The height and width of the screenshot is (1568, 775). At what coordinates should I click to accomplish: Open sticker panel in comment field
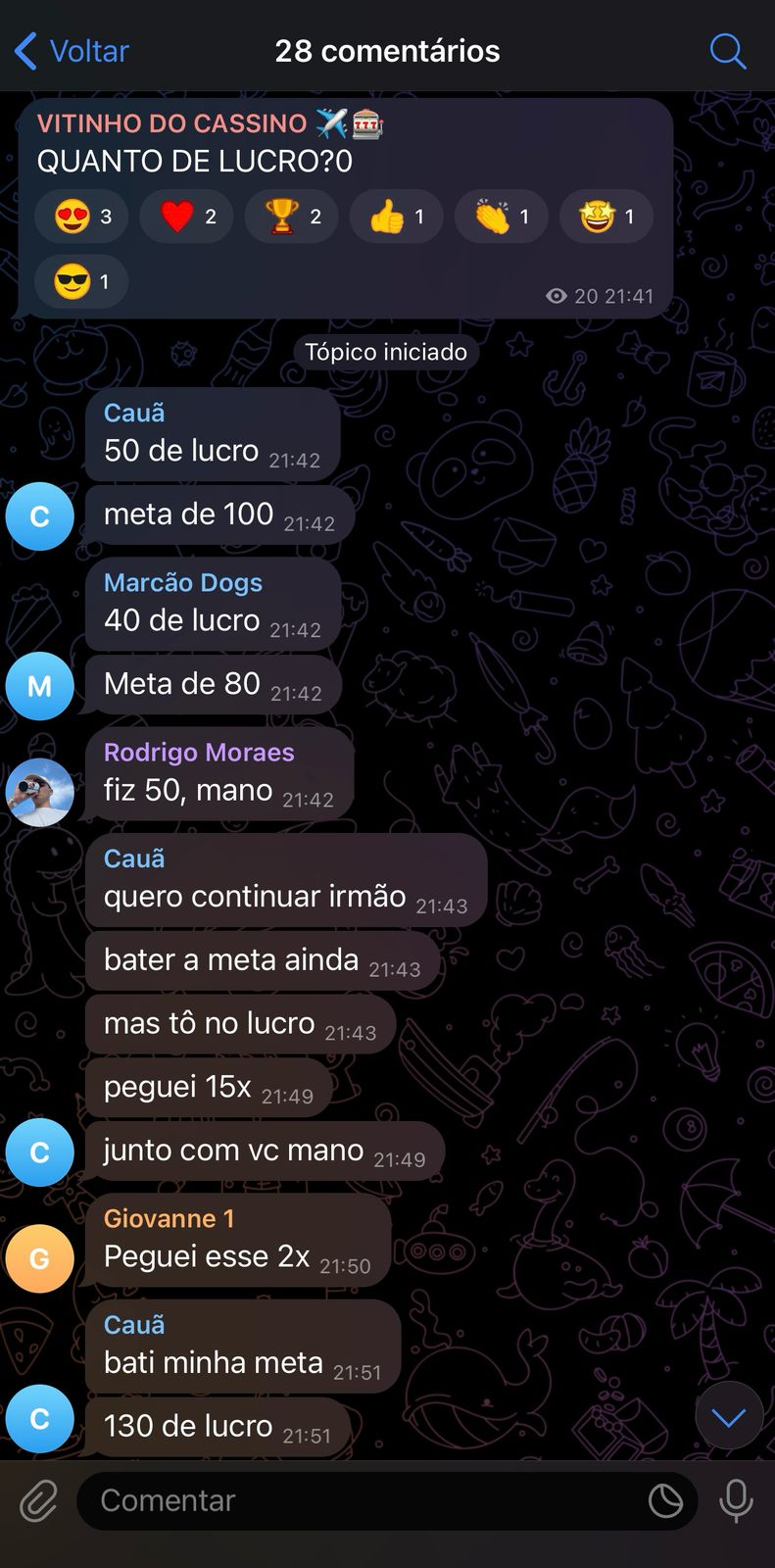(x=665, y=1500)
